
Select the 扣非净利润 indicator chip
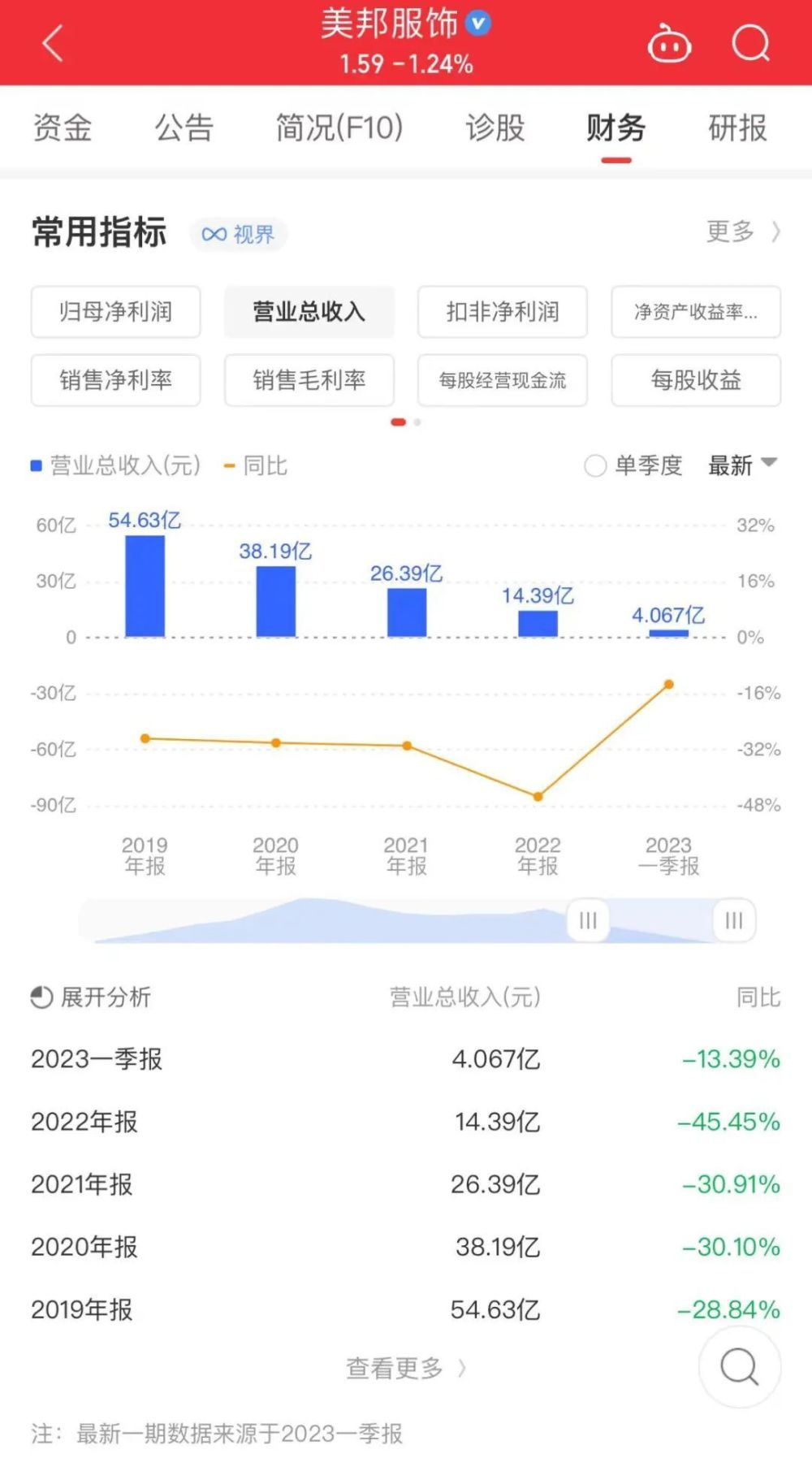pos(503,312)
